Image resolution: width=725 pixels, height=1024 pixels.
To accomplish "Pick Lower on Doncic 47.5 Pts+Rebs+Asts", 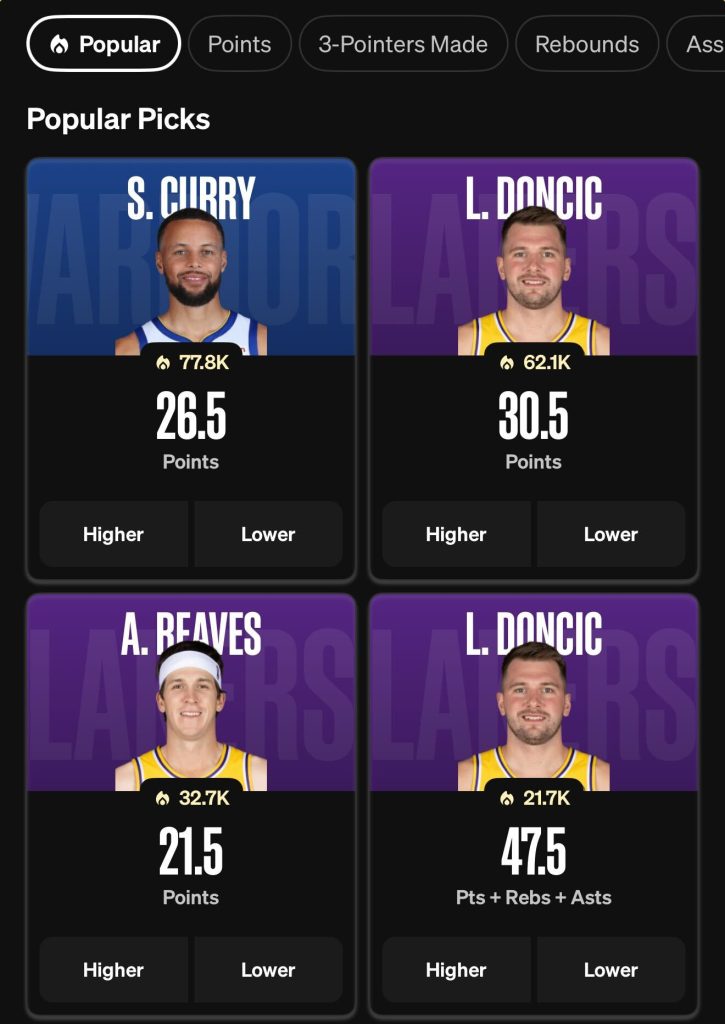I will click(611, 970).
